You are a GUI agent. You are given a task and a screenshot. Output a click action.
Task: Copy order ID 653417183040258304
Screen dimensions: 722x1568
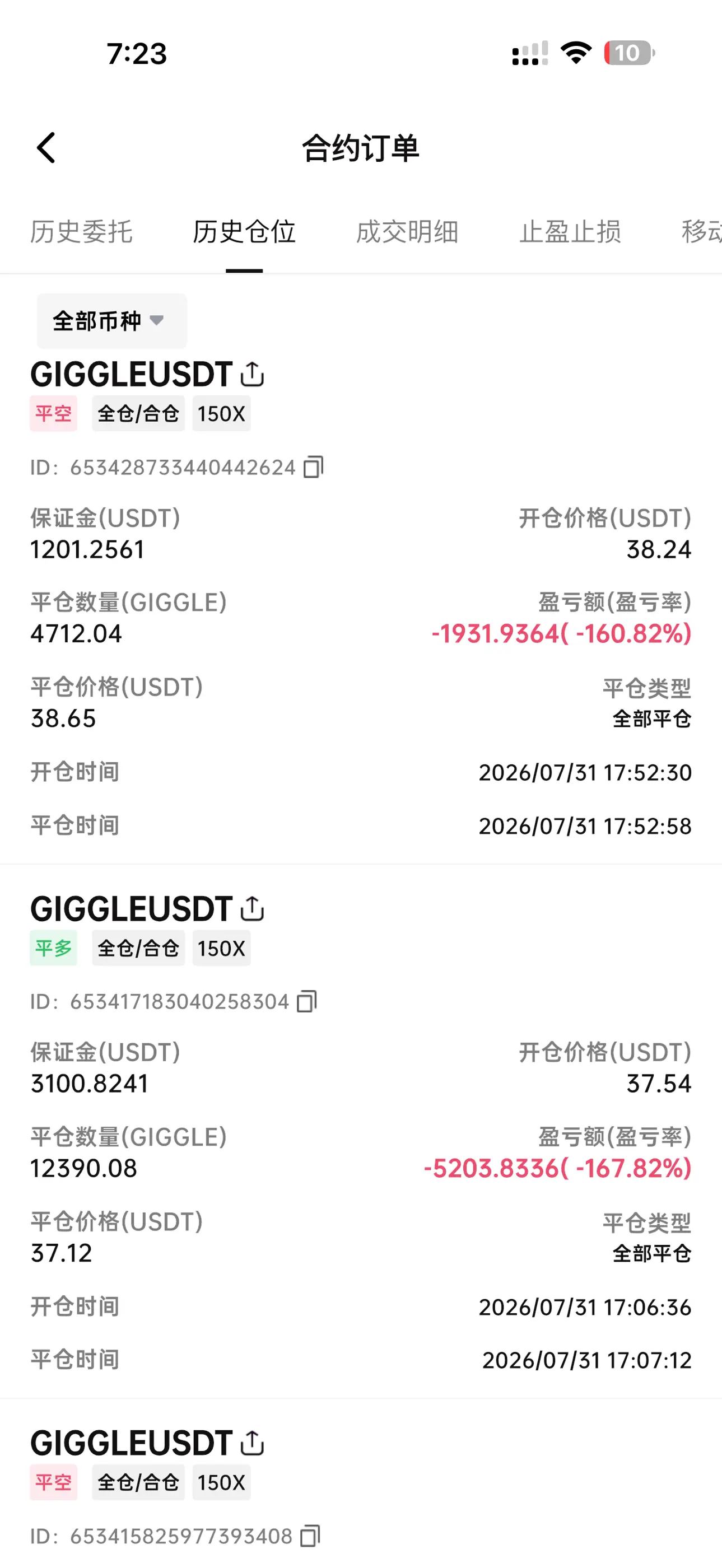coord(307,1001)
